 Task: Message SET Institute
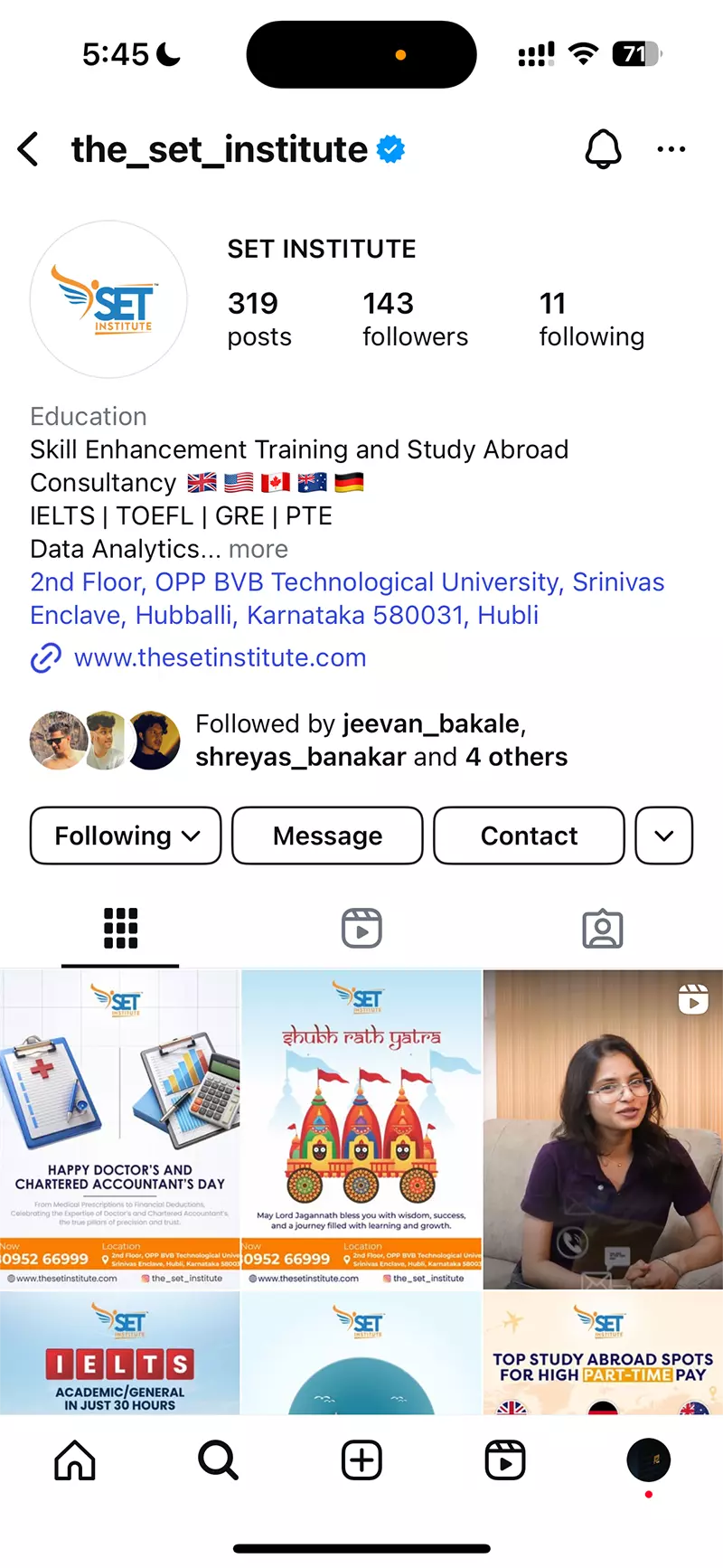pyautogui.click(x=327, y=836)
